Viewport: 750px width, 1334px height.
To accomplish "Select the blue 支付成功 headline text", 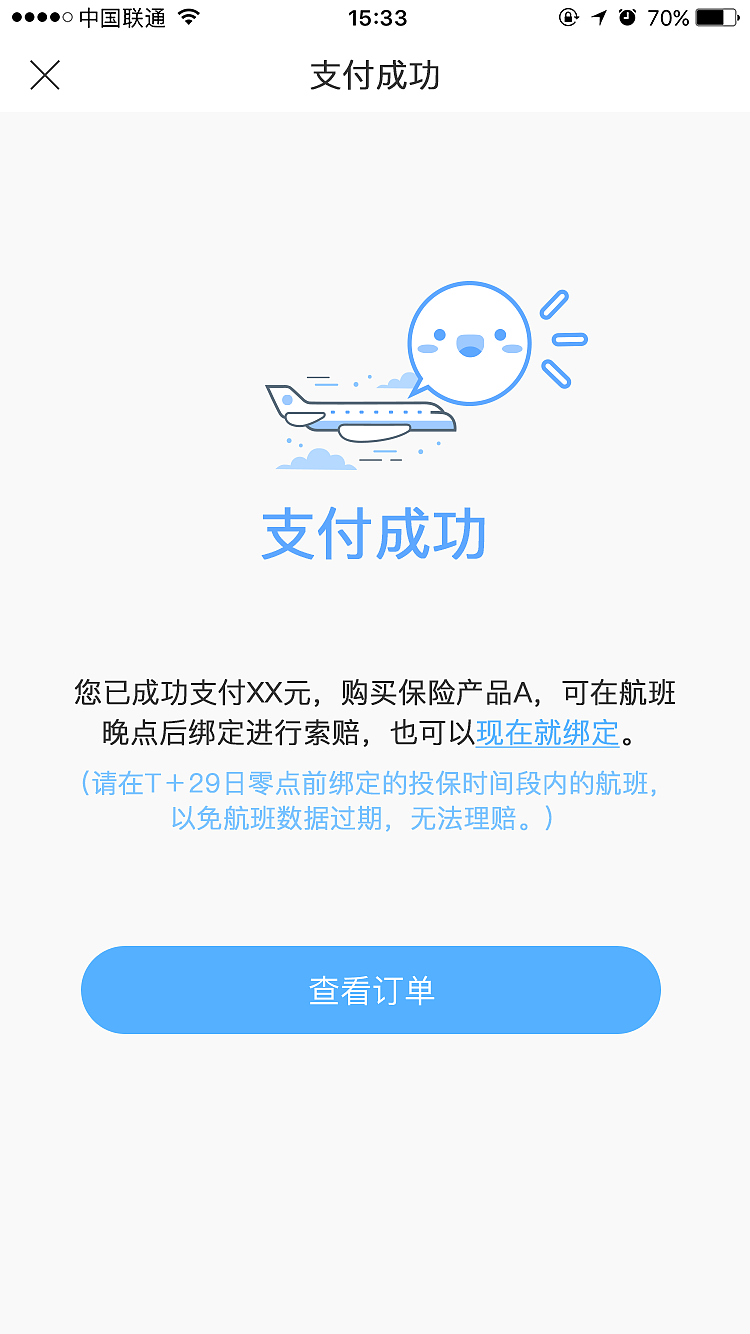I will (x=374, y=535).
